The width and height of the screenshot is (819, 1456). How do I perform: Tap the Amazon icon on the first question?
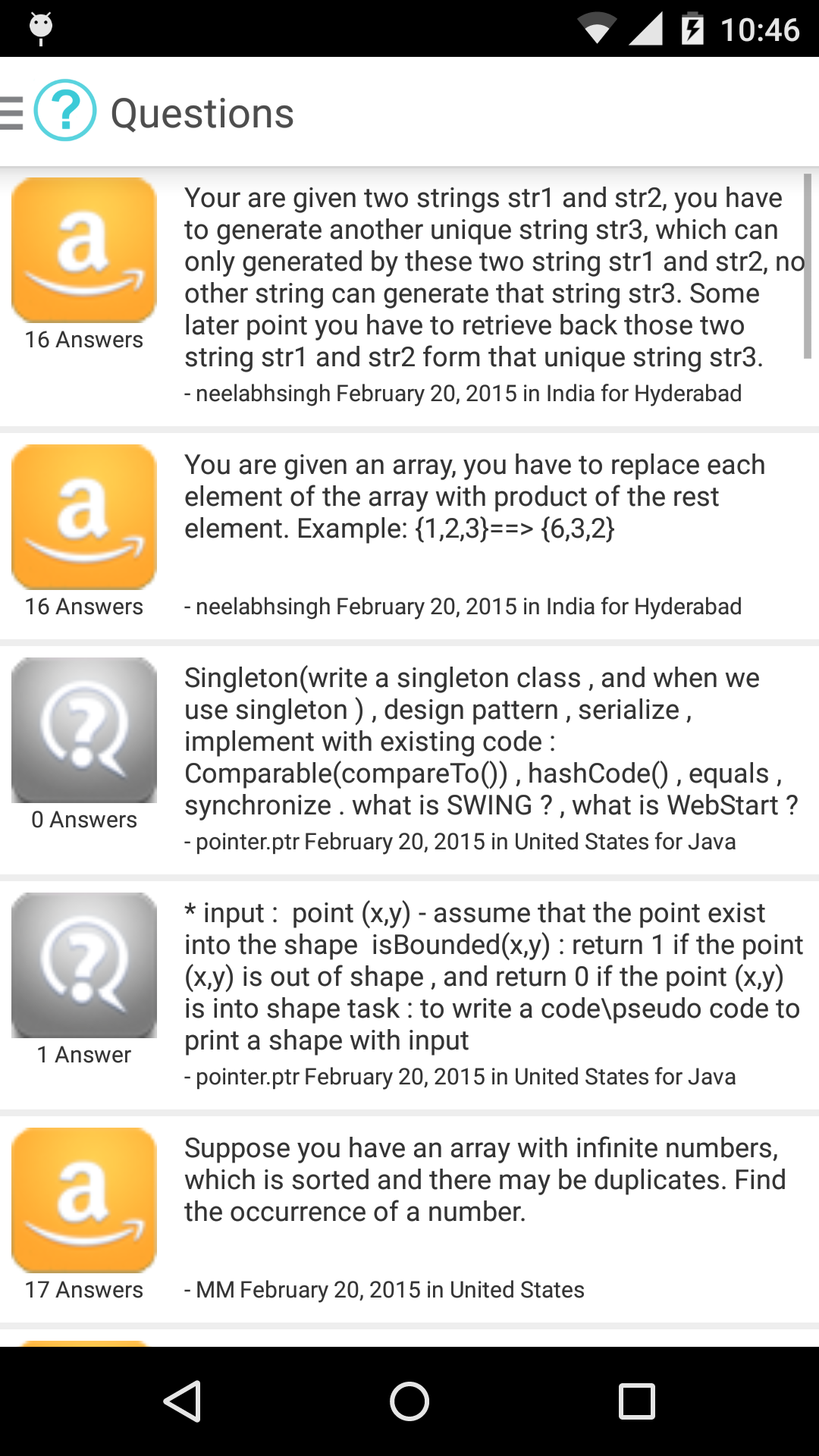(83, 249)
